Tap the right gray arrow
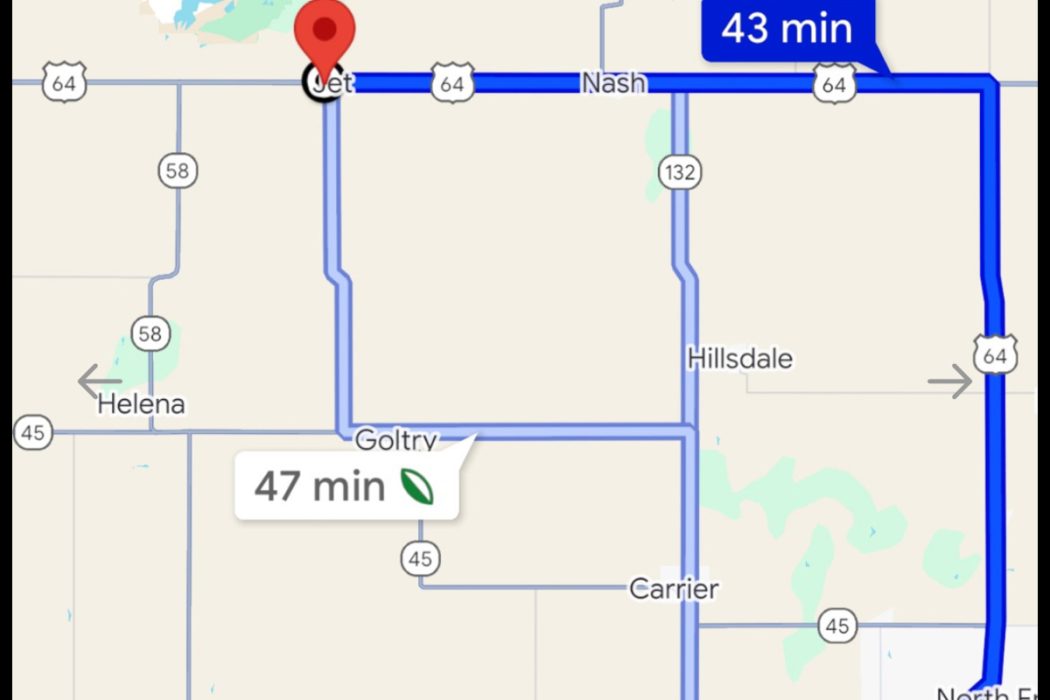This screenshot has width=1050, height=700. [949, 381]
